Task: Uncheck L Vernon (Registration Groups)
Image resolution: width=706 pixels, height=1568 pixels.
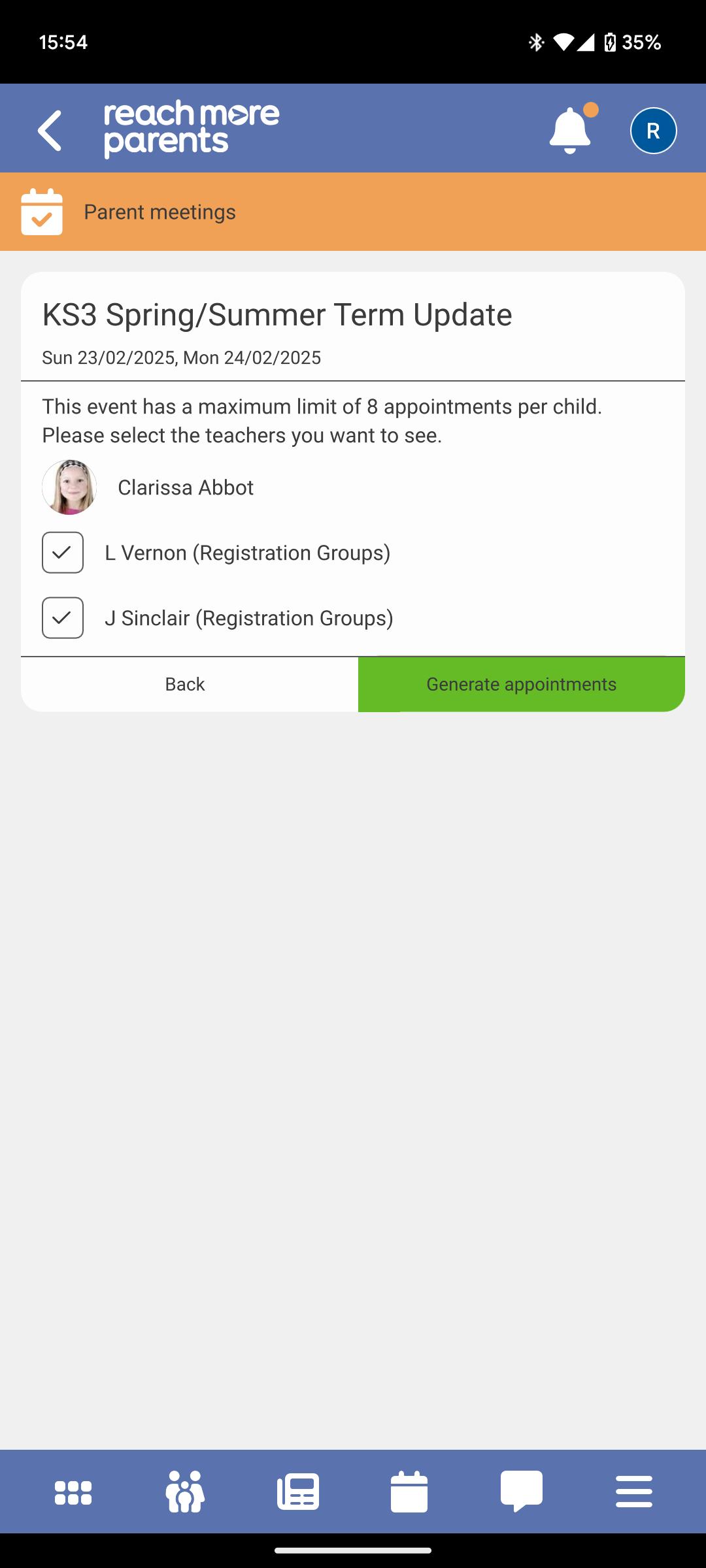Action: 63,553
